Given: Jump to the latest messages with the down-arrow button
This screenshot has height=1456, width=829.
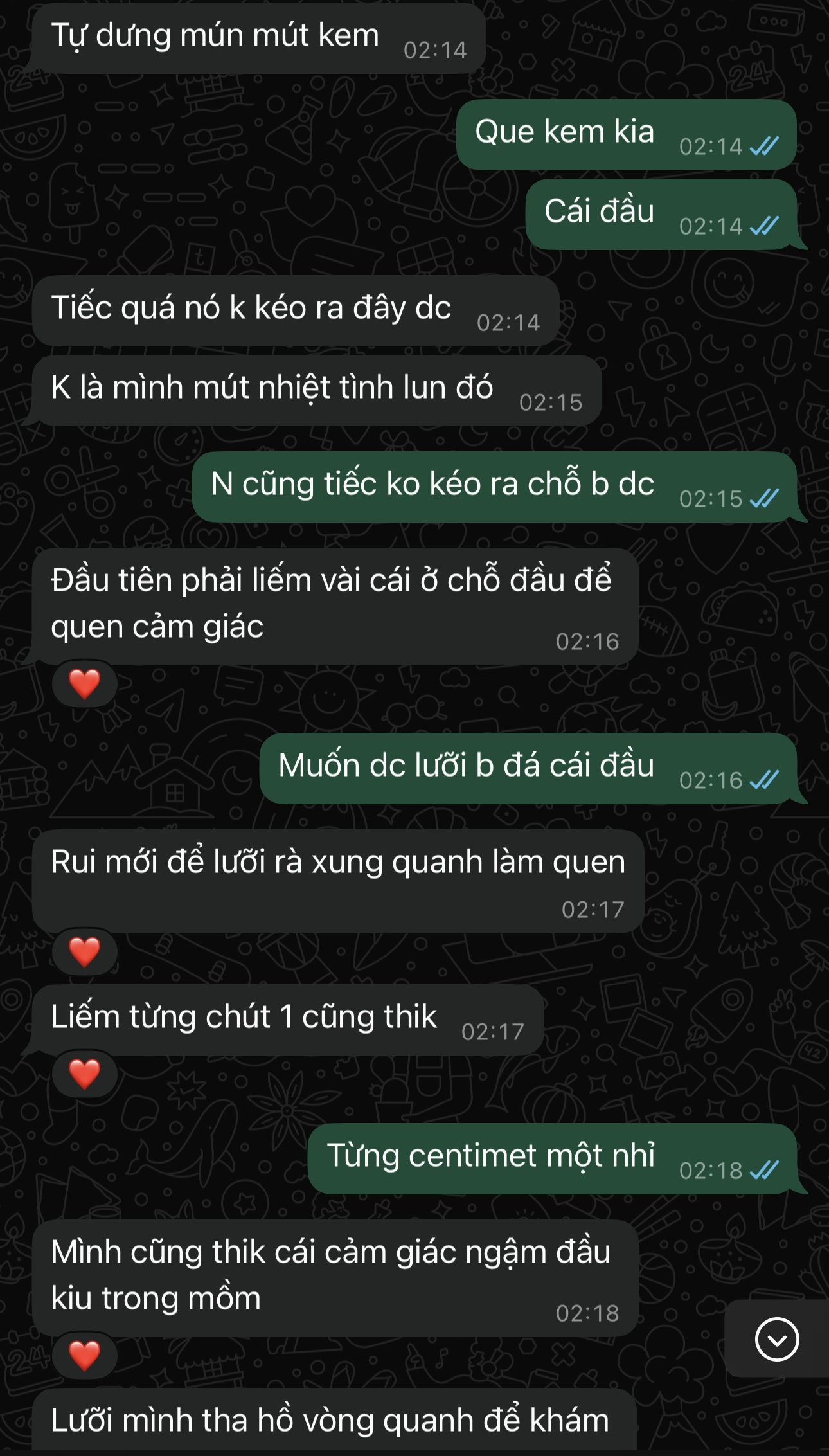Looking at the screenshot, I should tap(776, 1339).
